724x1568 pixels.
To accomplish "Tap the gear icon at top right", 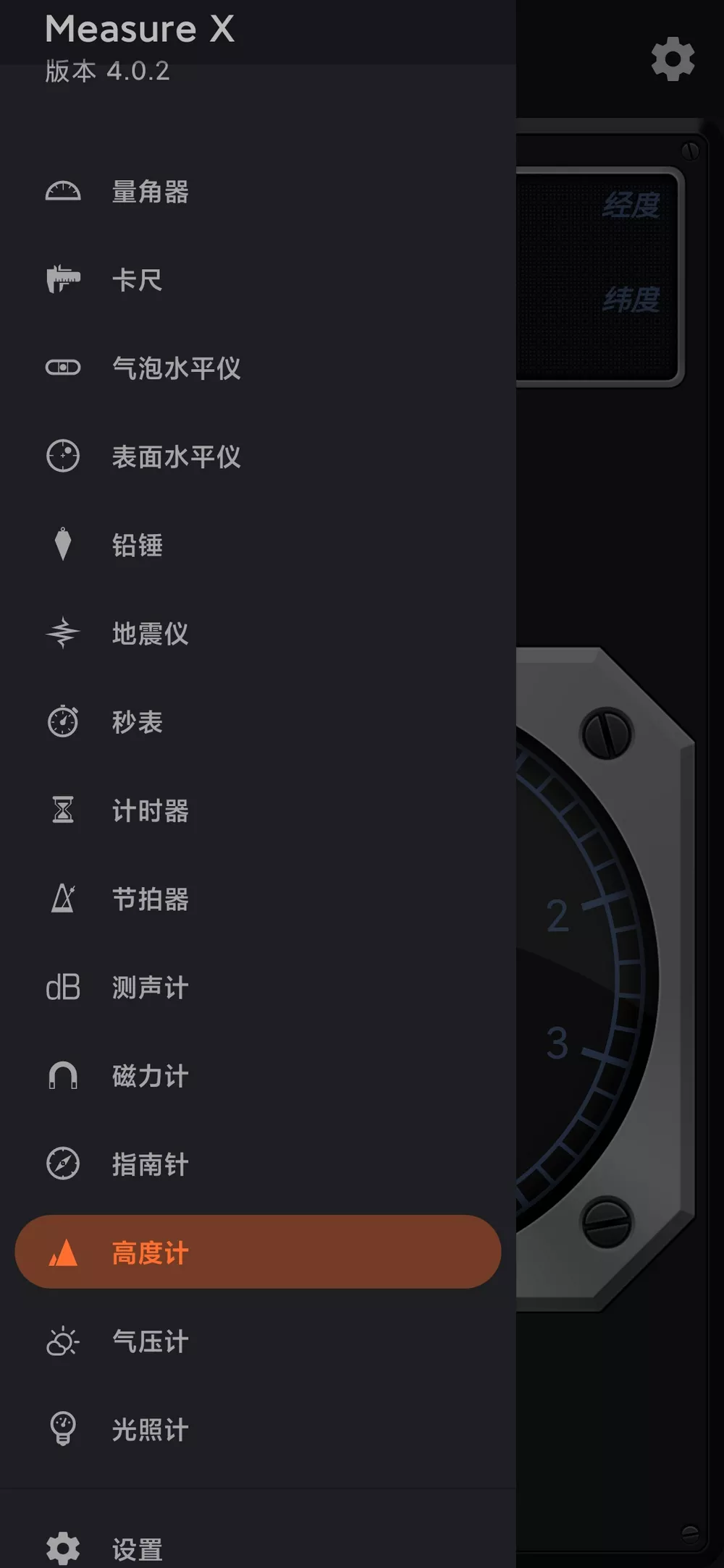I will click(x=673, y=59).
